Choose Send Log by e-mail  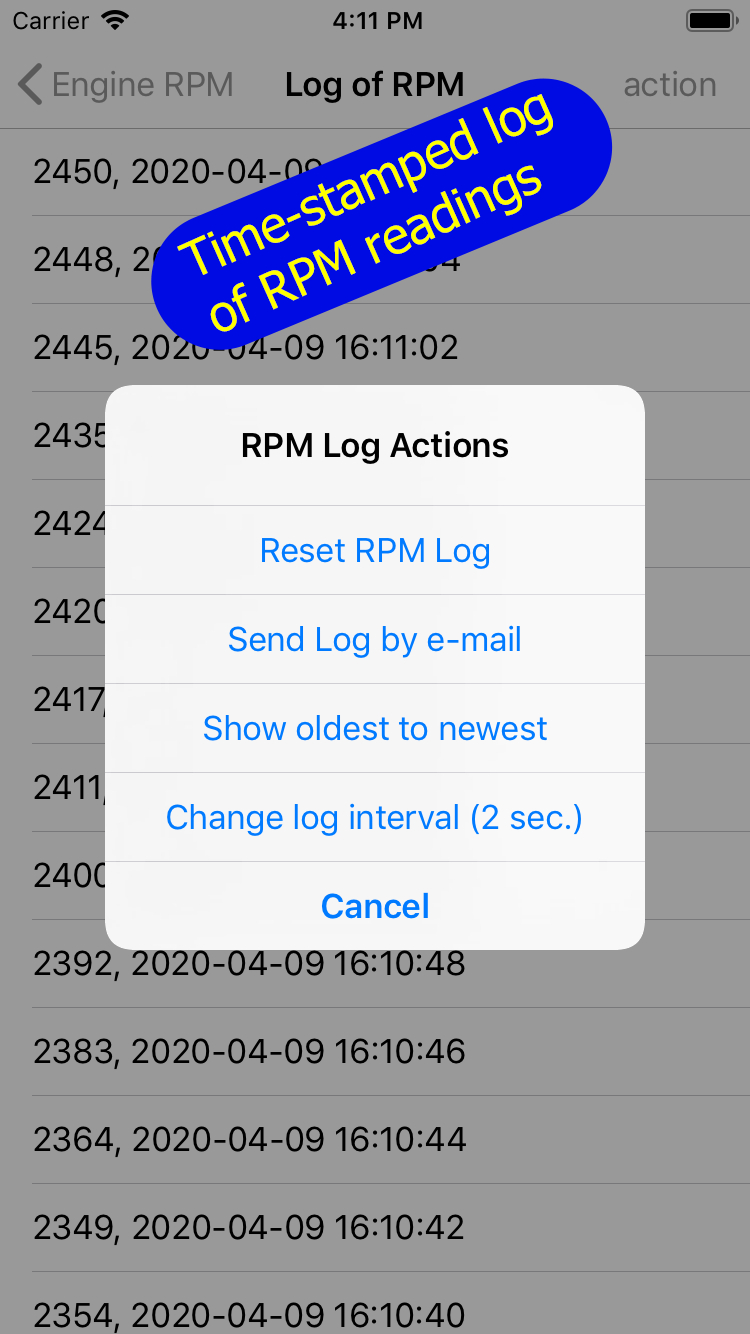click(375, 639)
